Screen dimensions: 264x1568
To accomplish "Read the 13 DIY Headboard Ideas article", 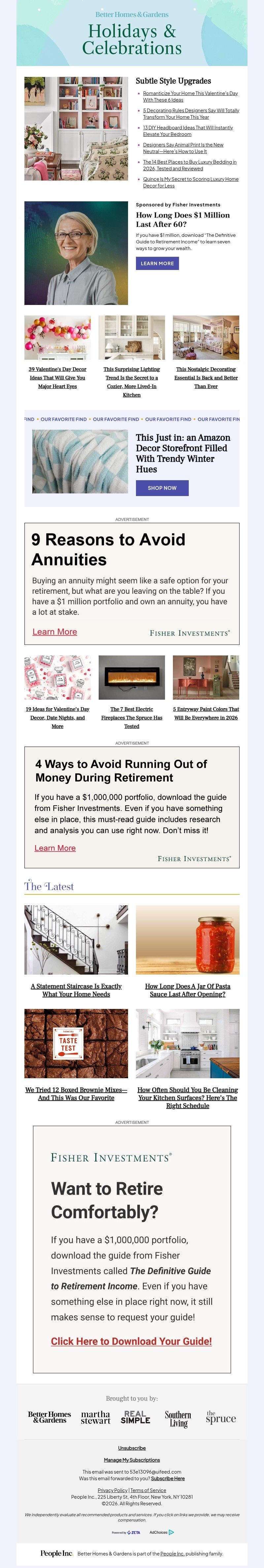I will tap(187, 131).
